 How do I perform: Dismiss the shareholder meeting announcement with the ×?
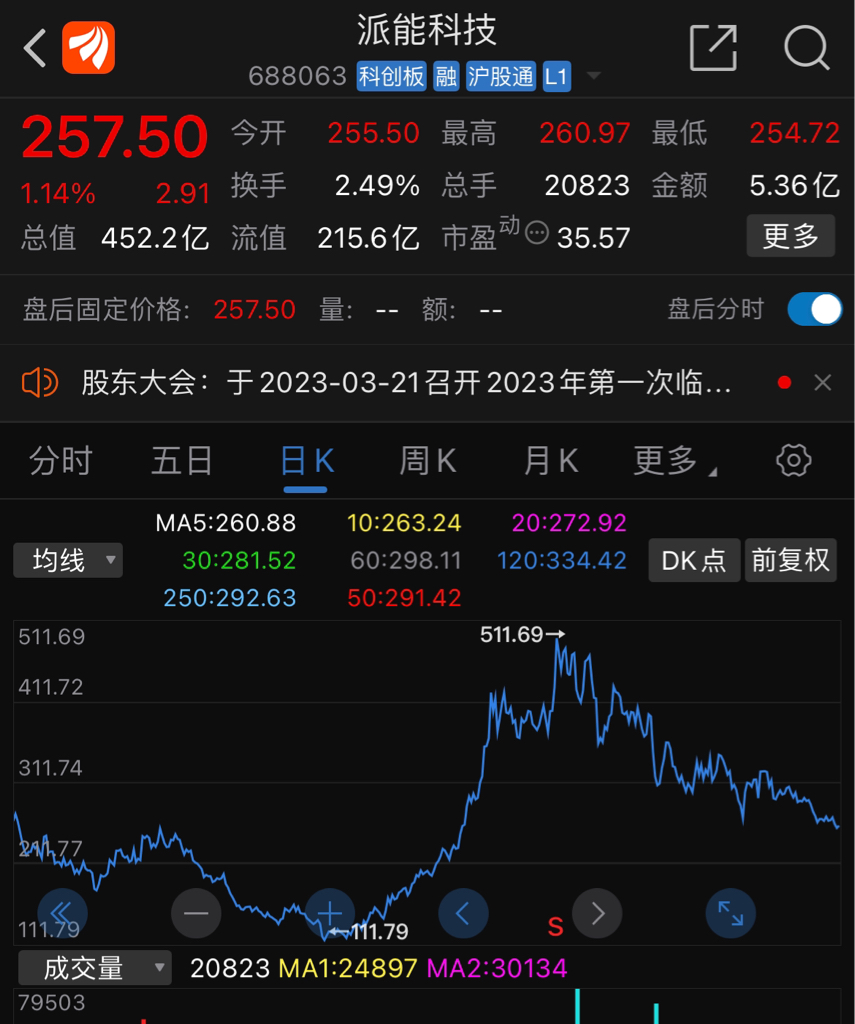[x=822, y=382]
